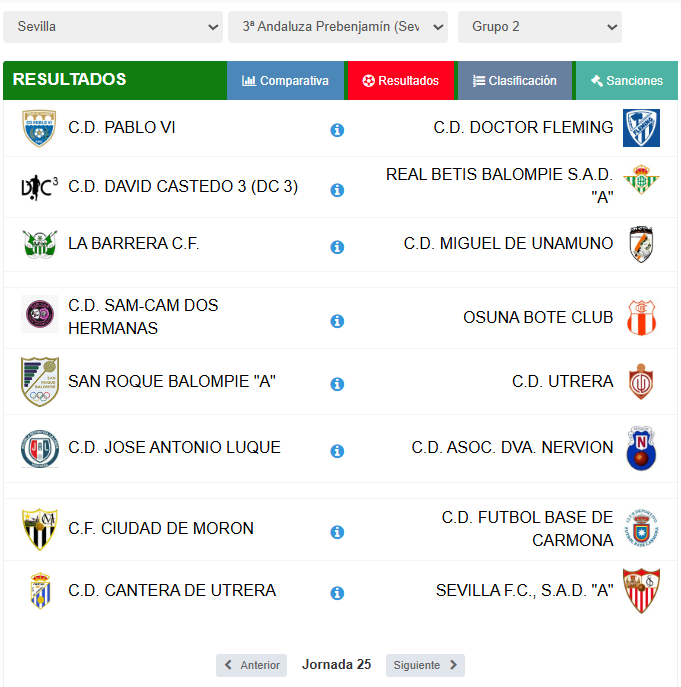
Task: View info for San Roque Balompie match
Action: click(337, 384)
